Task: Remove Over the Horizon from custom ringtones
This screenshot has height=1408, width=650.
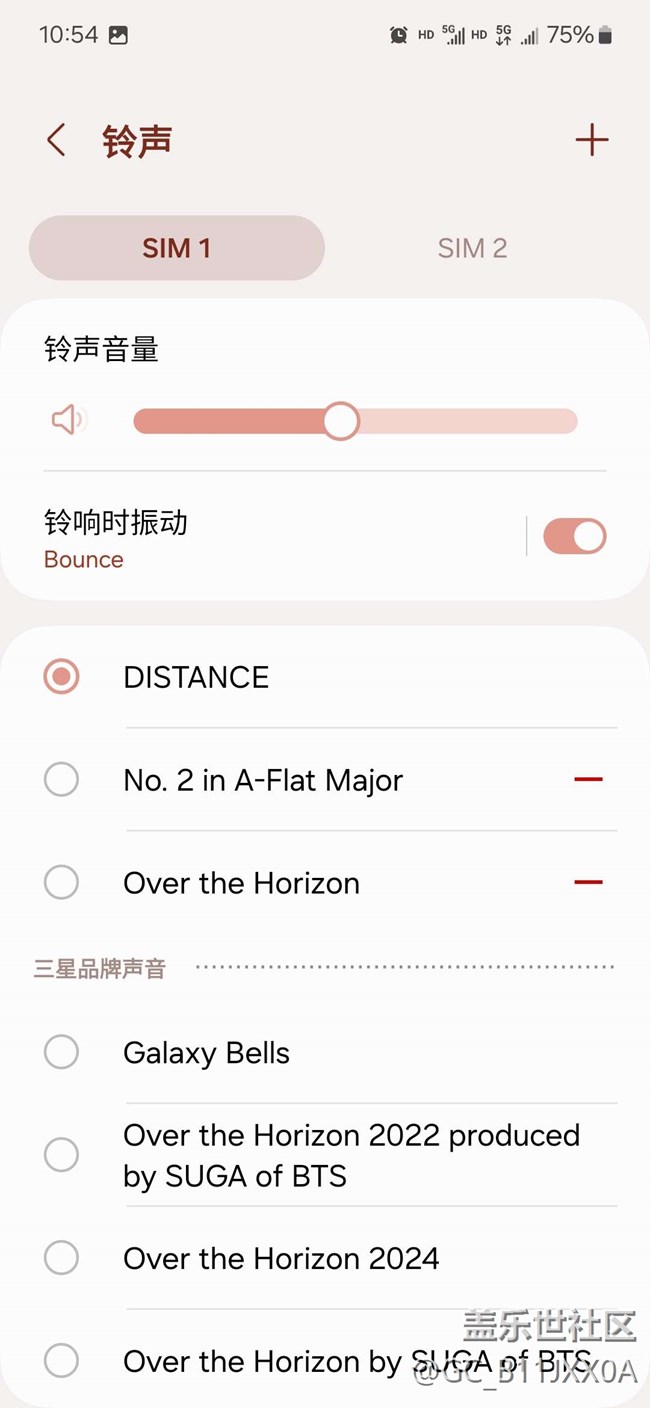Action: 589,882
